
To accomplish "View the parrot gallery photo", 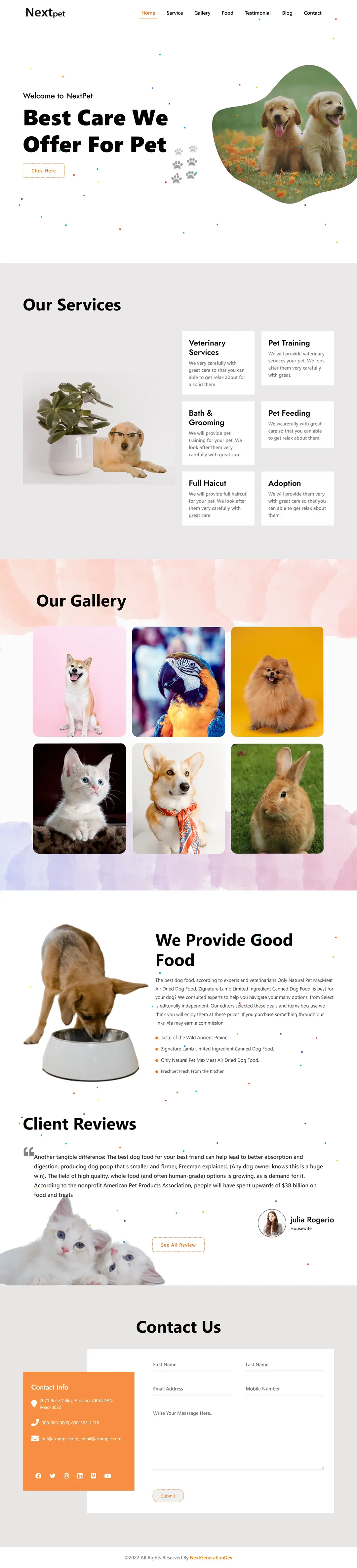I will tap(178, 682).
